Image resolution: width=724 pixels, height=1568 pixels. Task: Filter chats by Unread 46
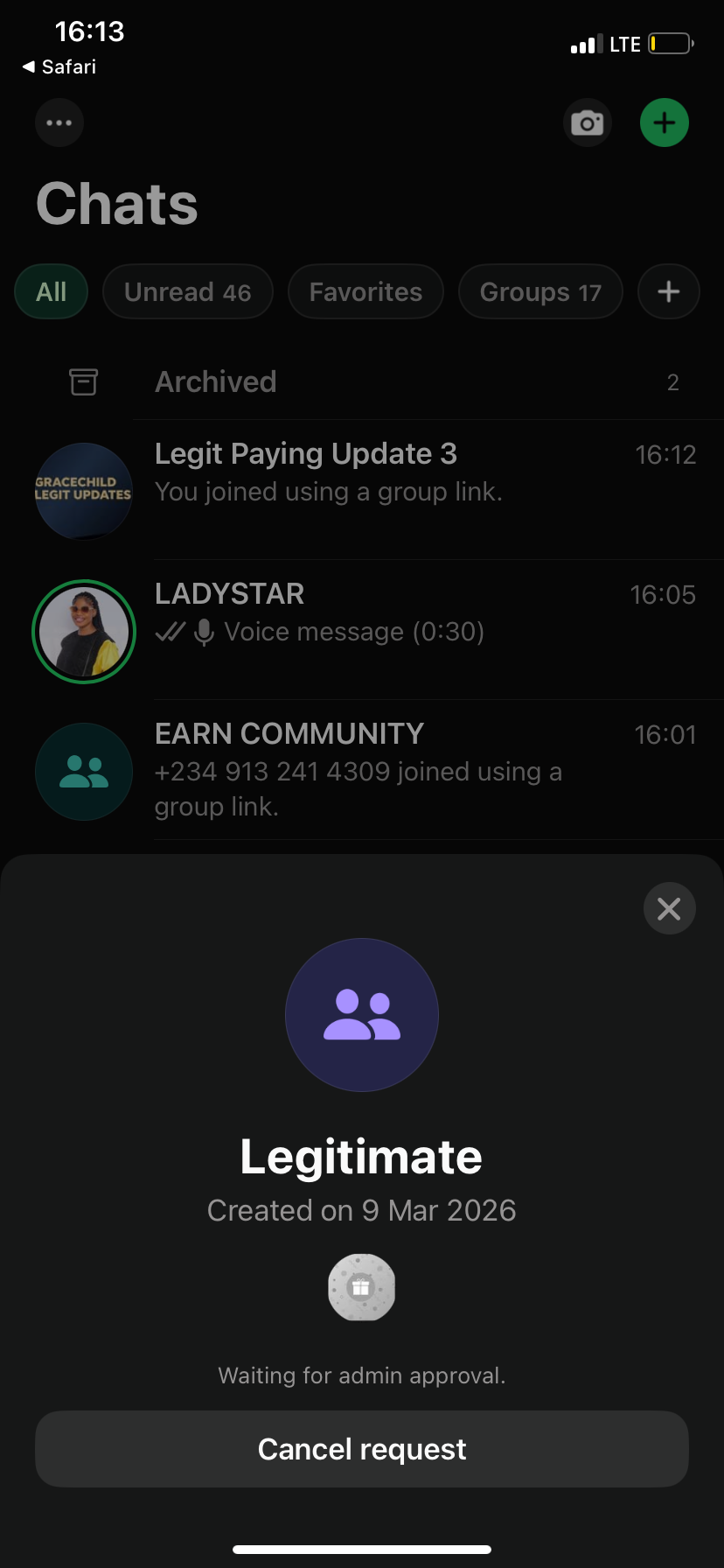click(x=188, y=292)
